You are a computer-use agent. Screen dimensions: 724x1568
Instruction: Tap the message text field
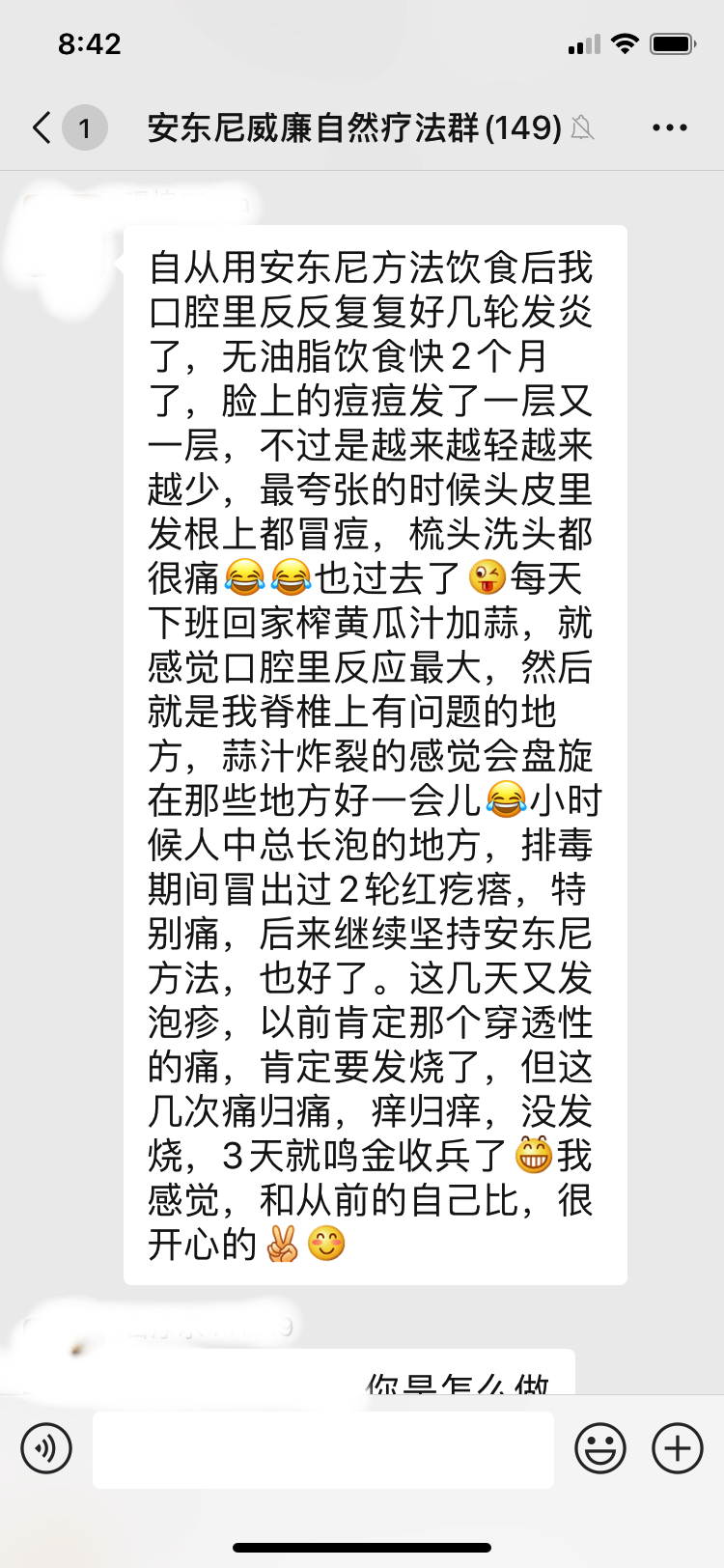click(322, 1448)
